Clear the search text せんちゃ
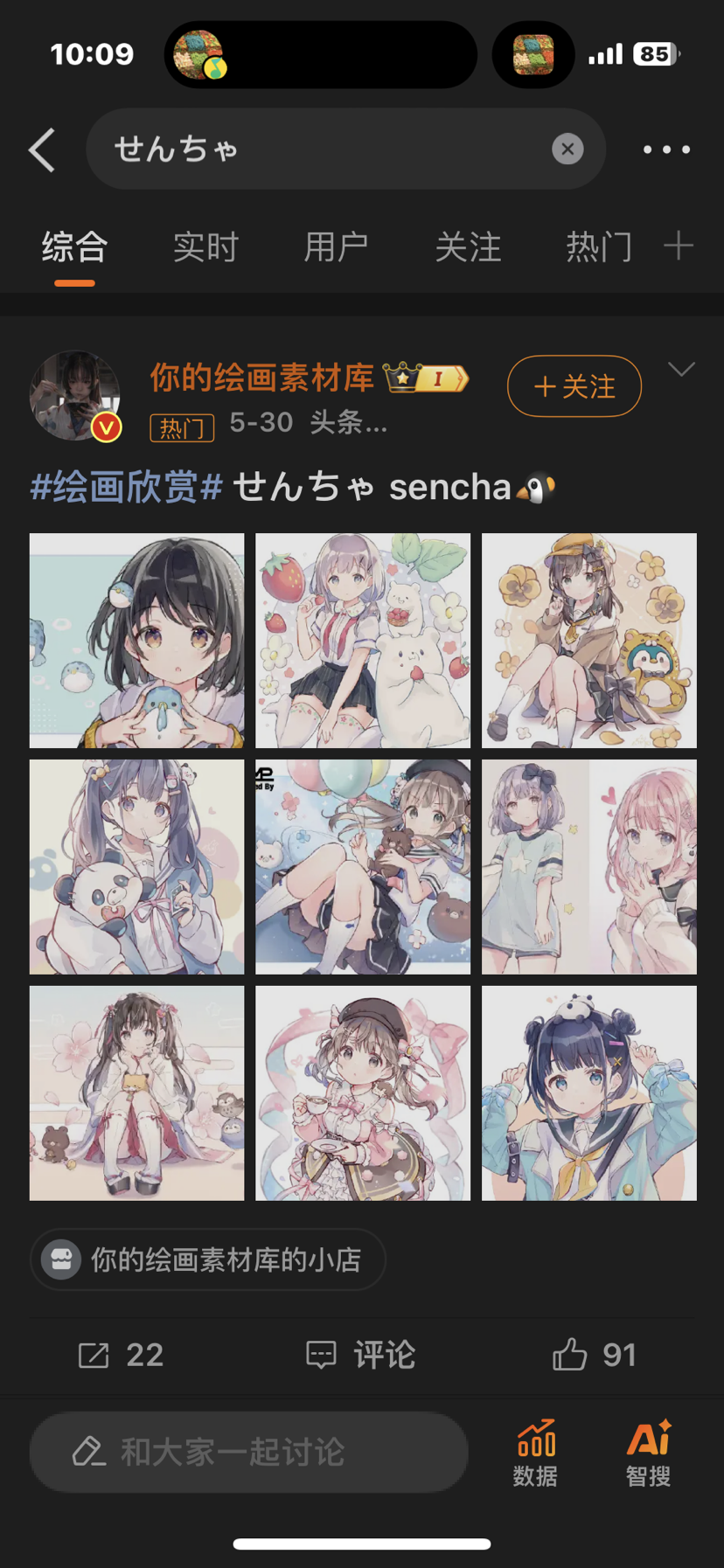724x1568 pixels. point(567,149)
